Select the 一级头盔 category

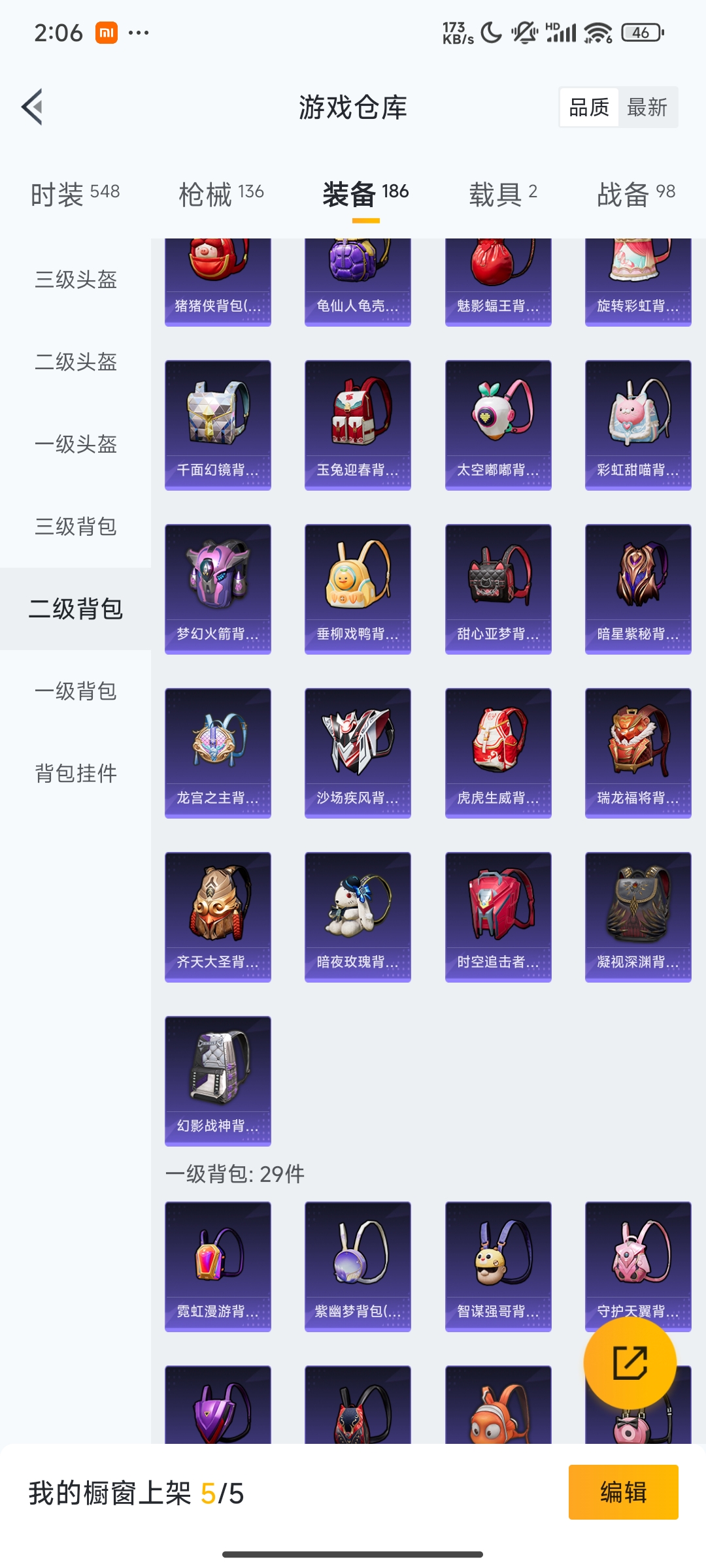point(76,444)
